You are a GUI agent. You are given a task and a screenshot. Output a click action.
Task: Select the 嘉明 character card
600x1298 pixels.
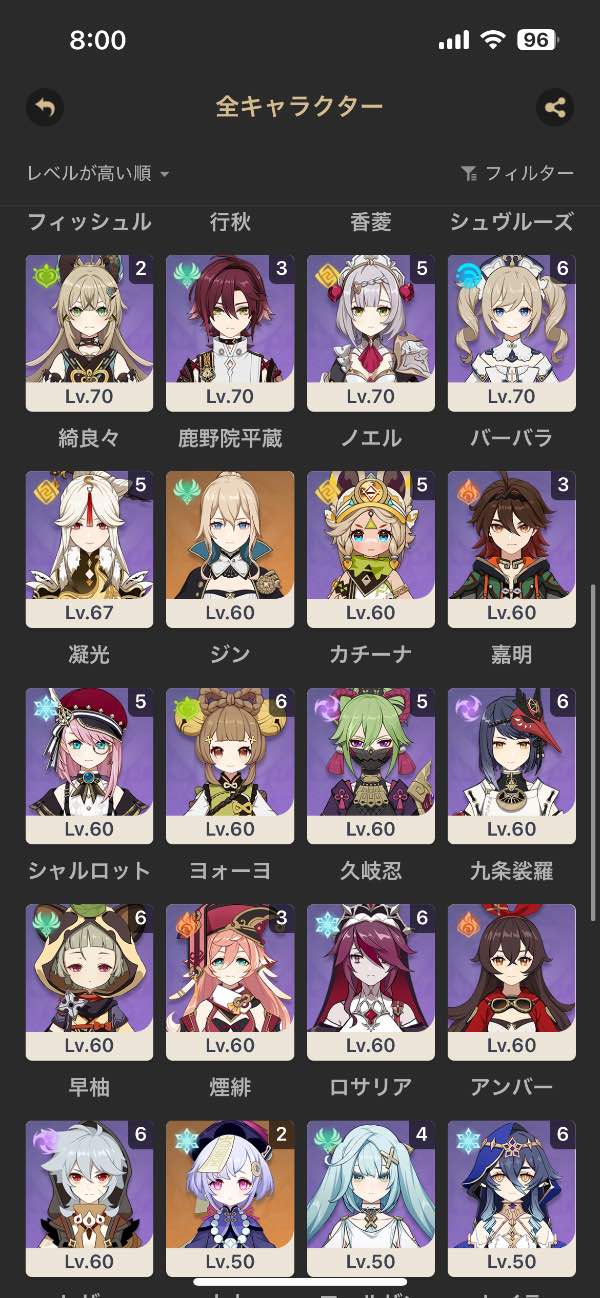511,548
